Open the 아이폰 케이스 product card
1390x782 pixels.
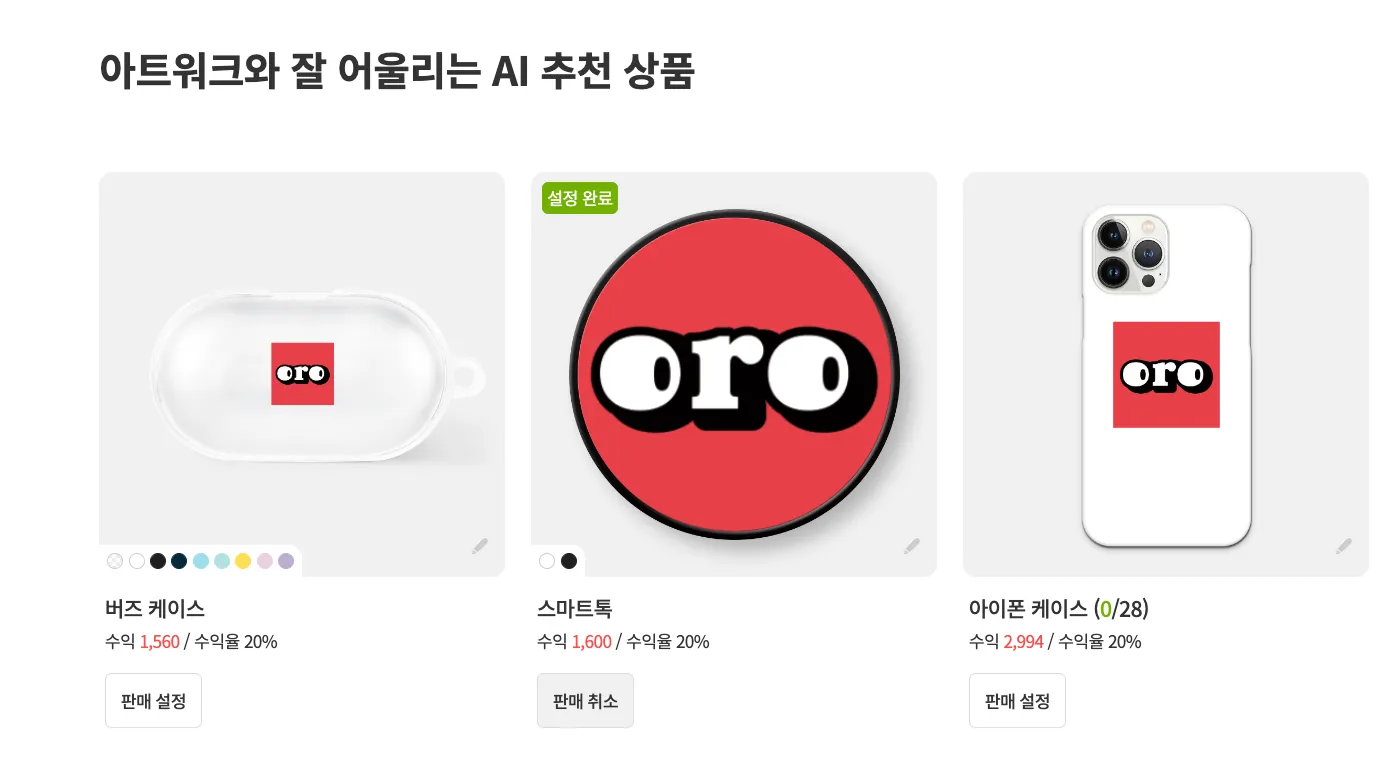tap(1166, 374)
